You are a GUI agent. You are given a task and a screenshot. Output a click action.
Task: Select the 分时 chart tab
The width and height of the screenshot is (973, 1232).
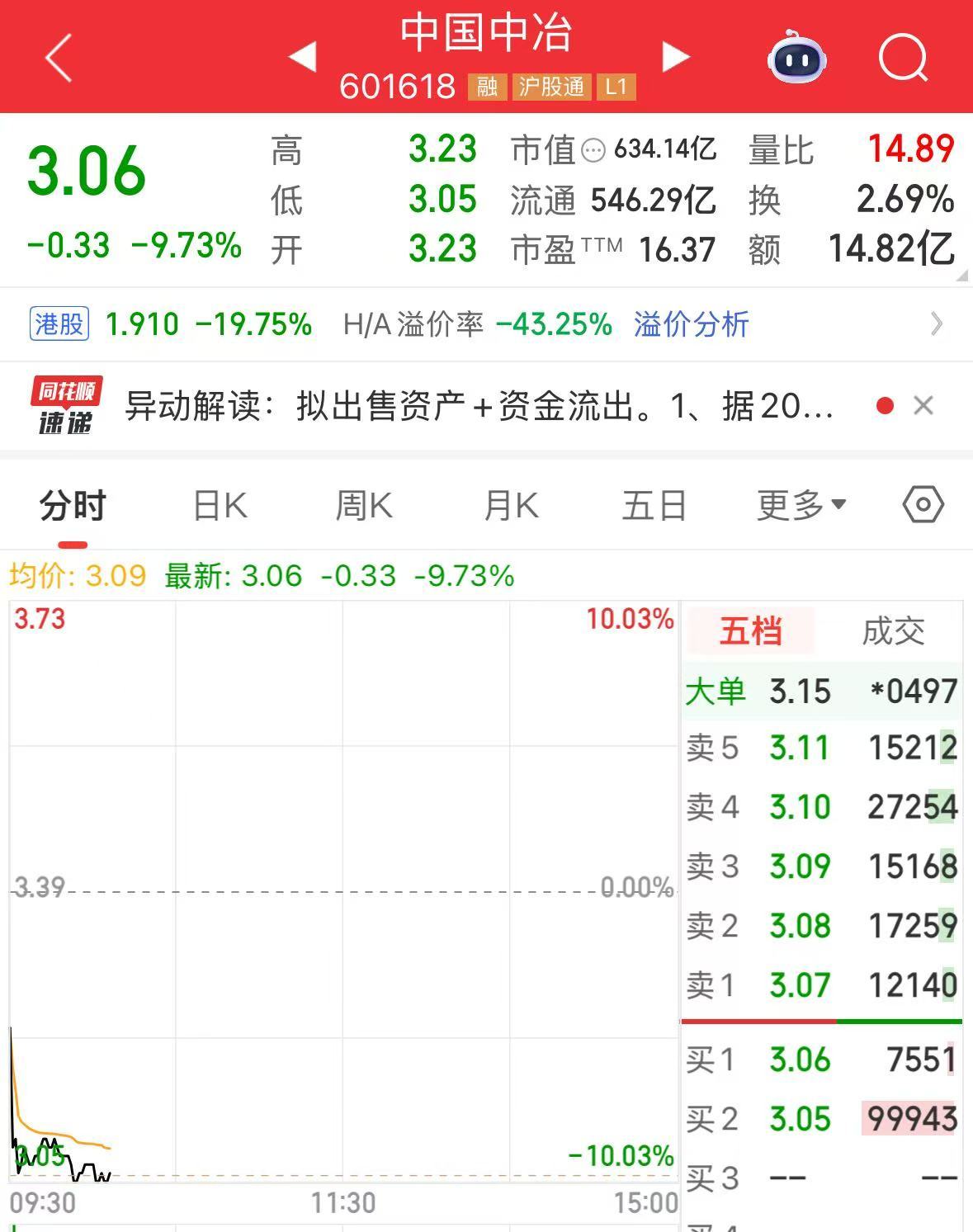[73, 505]
